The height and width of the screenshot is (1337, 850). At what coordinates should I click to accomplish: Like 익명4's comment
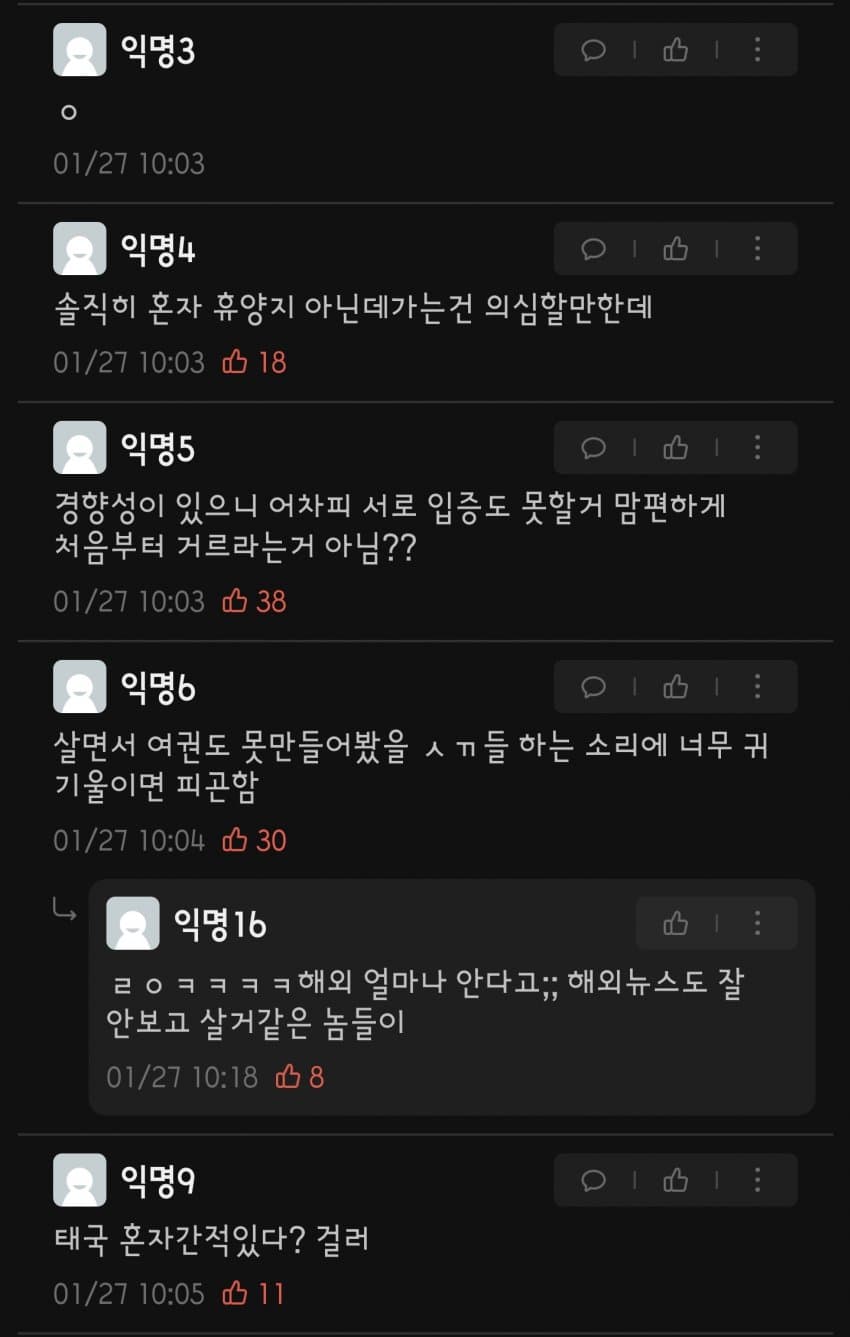[676, 249]
